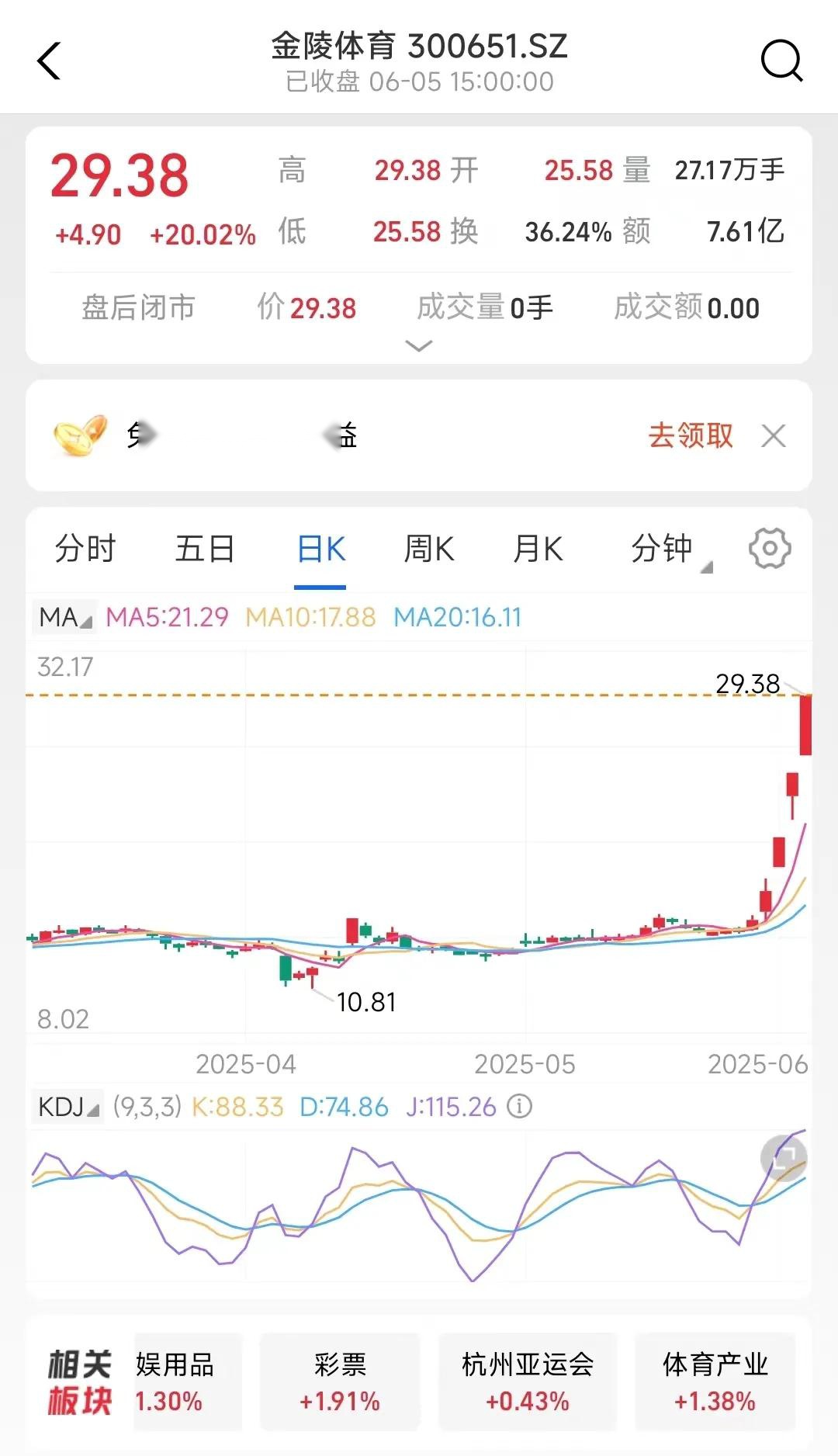This screenshot has height=1456, width=838.
Task: Switch to the 五日 chart tab
Action: click(205, 549)
